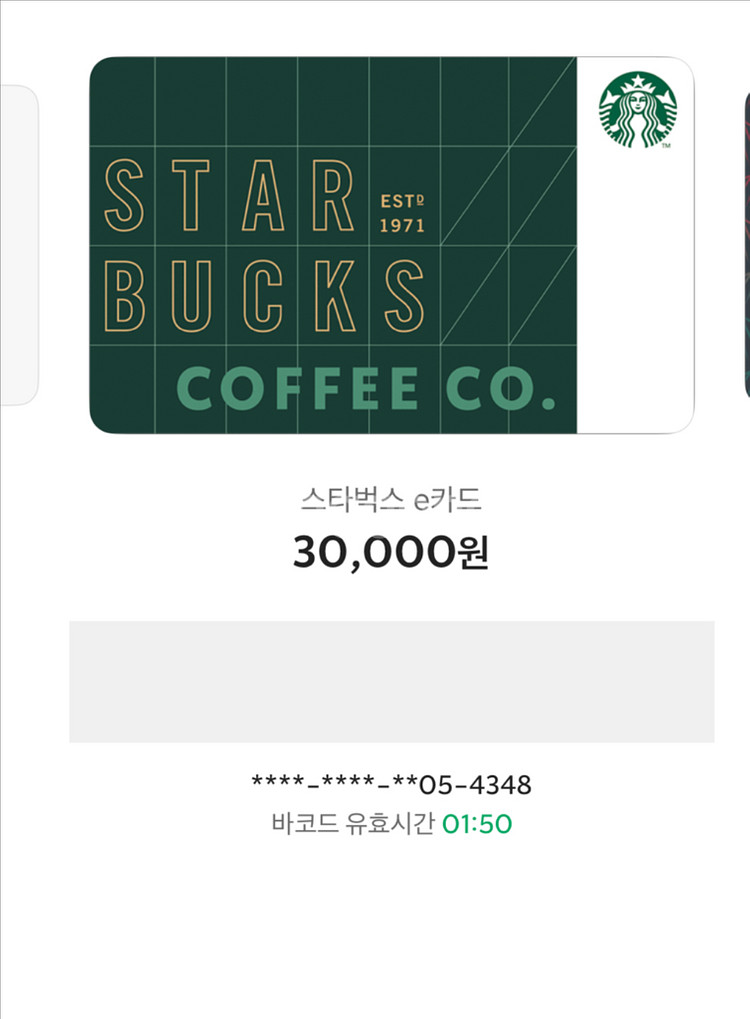Open the Starbucks Coffee Co. e-card
This screenshot has width=750, height=1019.
(x=391, y=245)
